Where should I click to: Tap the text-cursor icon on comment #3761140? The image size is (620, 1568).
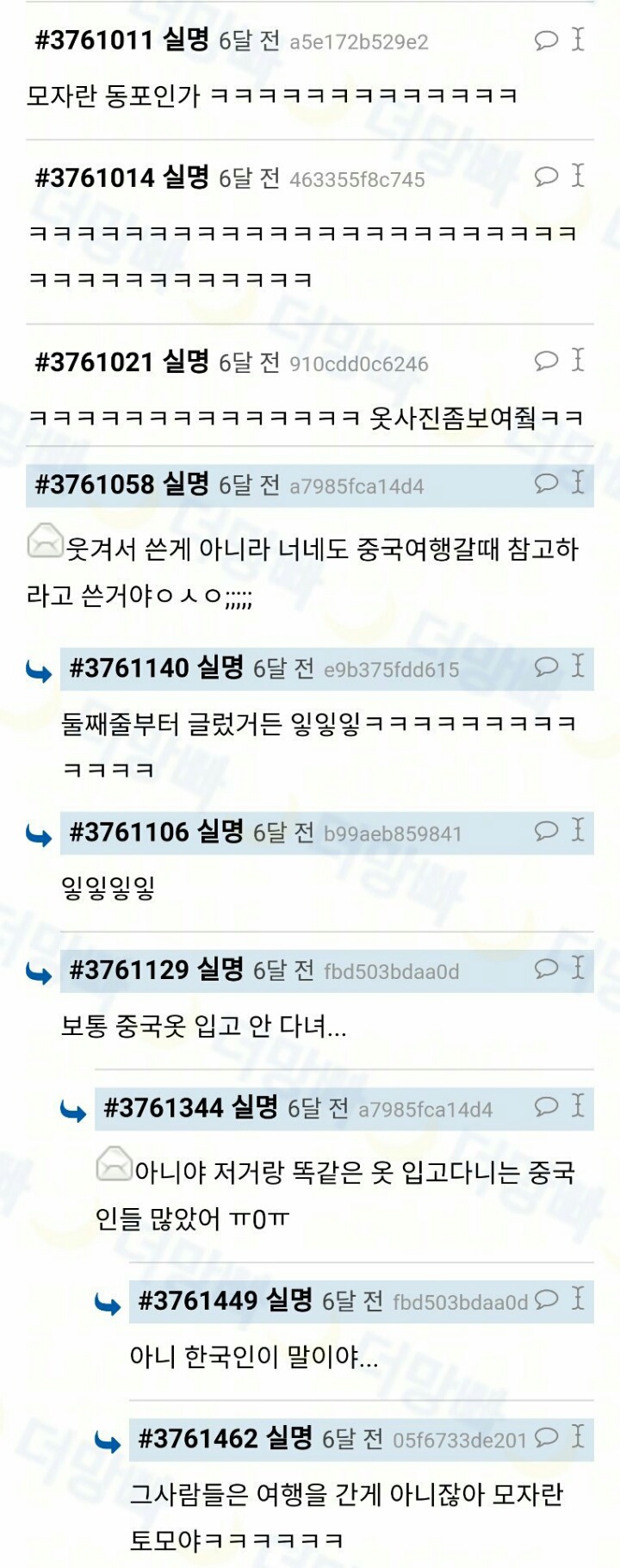578,666
